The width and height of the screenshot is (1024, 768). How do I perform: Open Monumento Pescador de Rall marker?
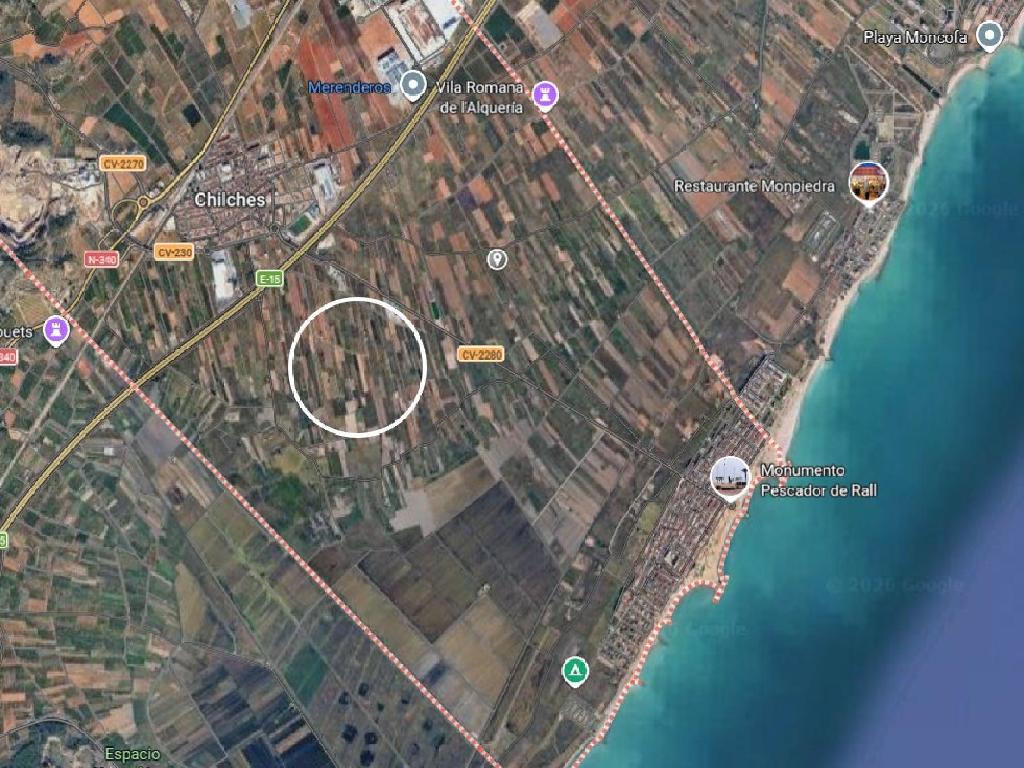(731, 476)
